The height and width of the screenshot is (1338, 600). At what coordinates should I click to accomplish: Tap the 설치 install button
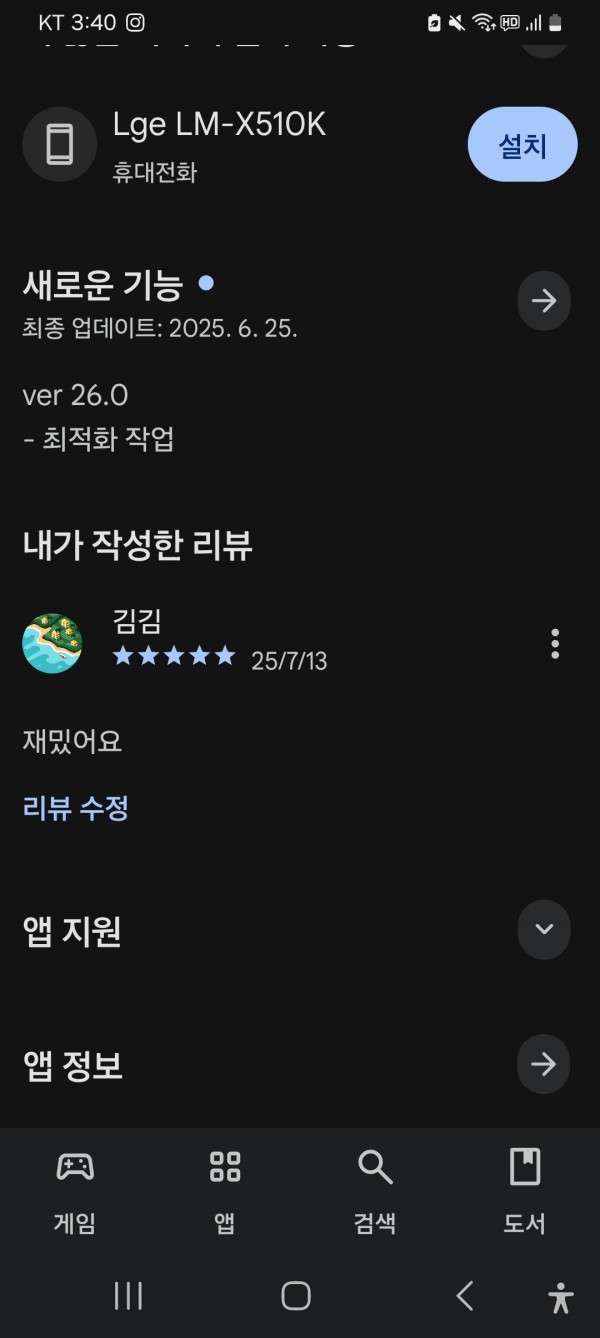coord(522,145)
